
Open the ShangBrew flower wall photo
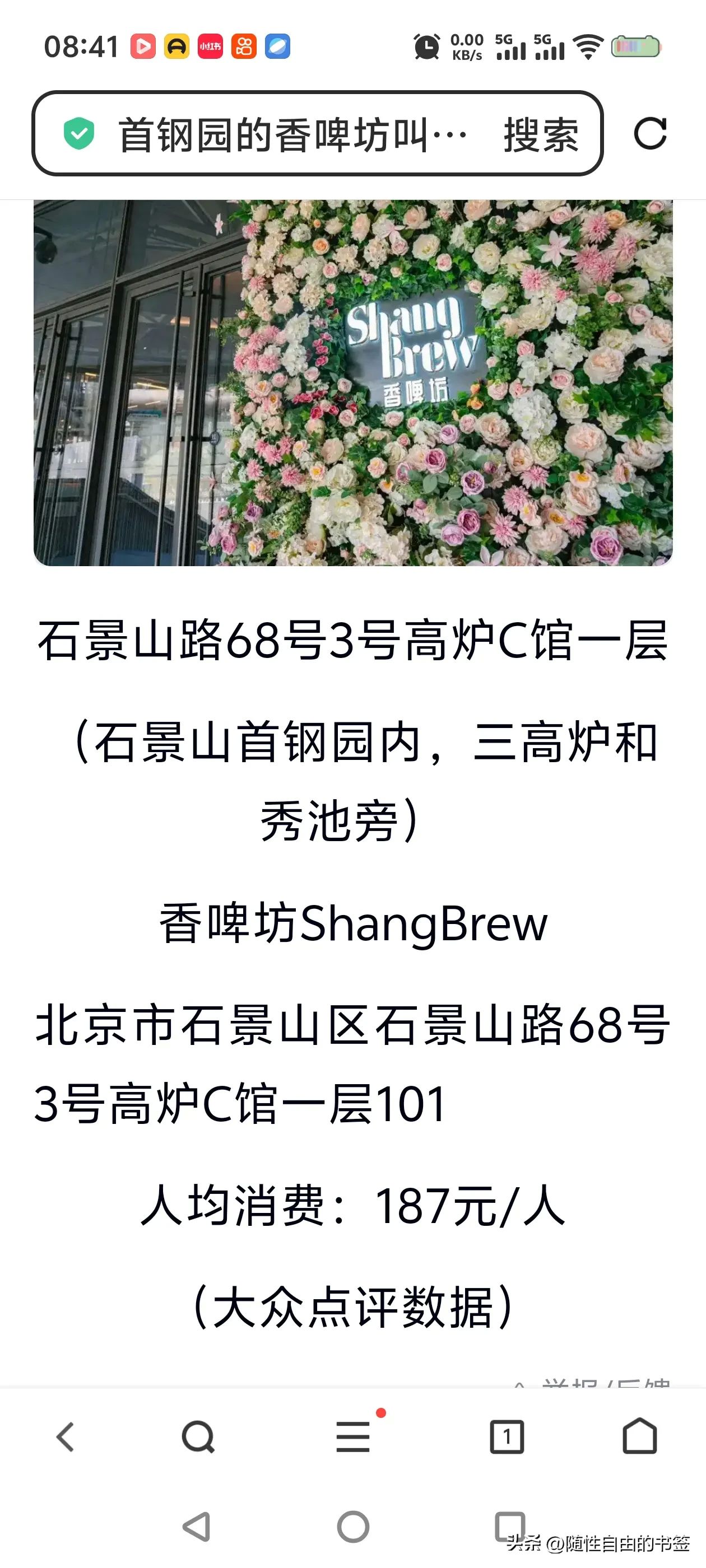coord(352,382)
